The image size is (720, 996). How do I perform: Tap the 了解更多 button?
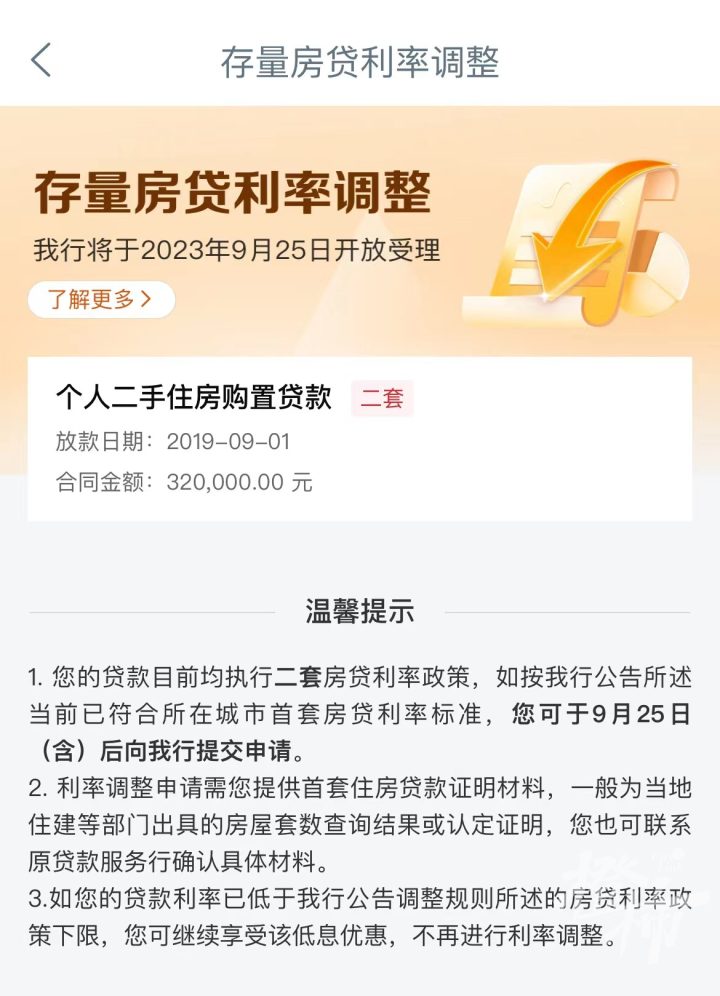[x=101, y=299]
